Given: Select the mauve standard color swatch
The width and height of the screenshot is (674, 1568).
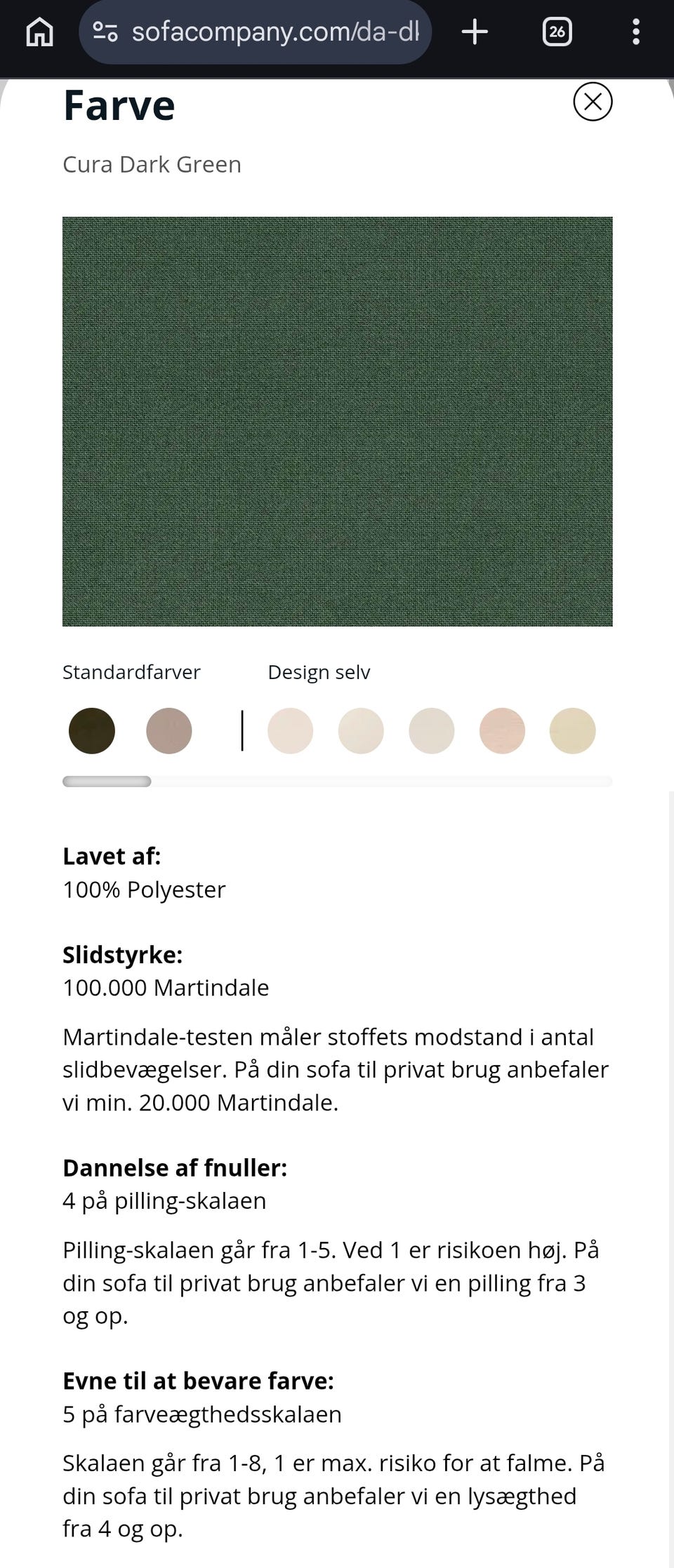Looking at the screenshot, I should coord(169,731).
